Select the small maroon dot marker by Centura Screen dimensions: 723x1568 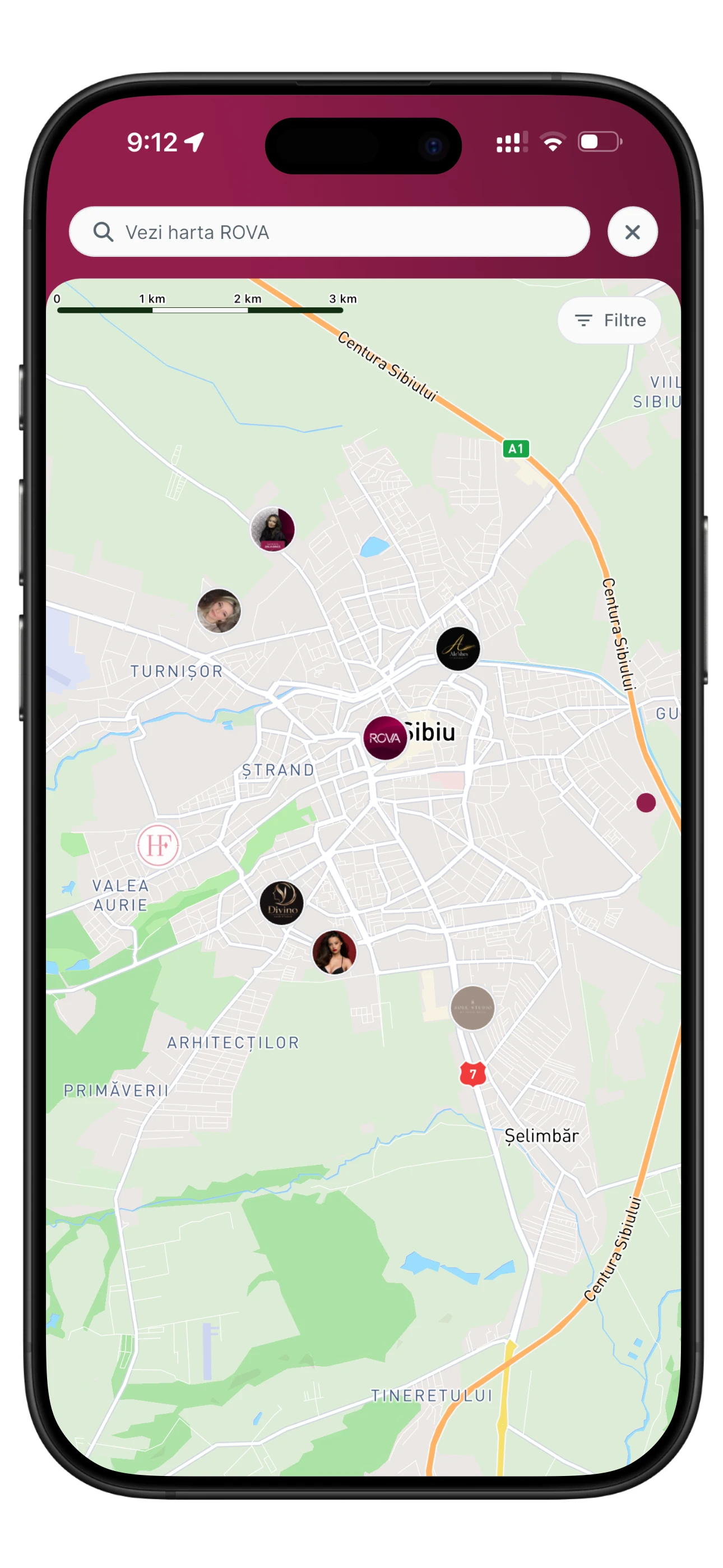pos(646,803)
